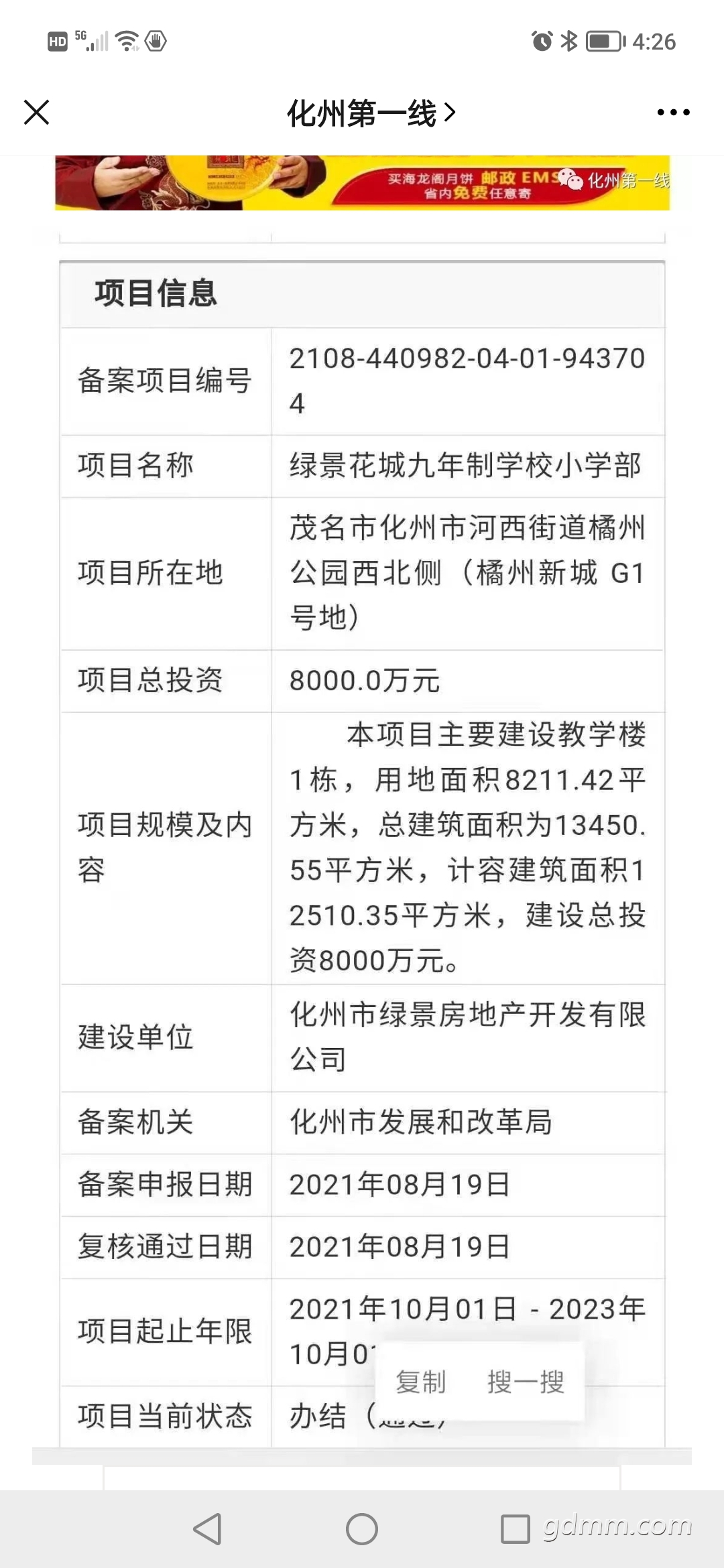
Task: Return to the home screen
Action: click(362, 1529)
